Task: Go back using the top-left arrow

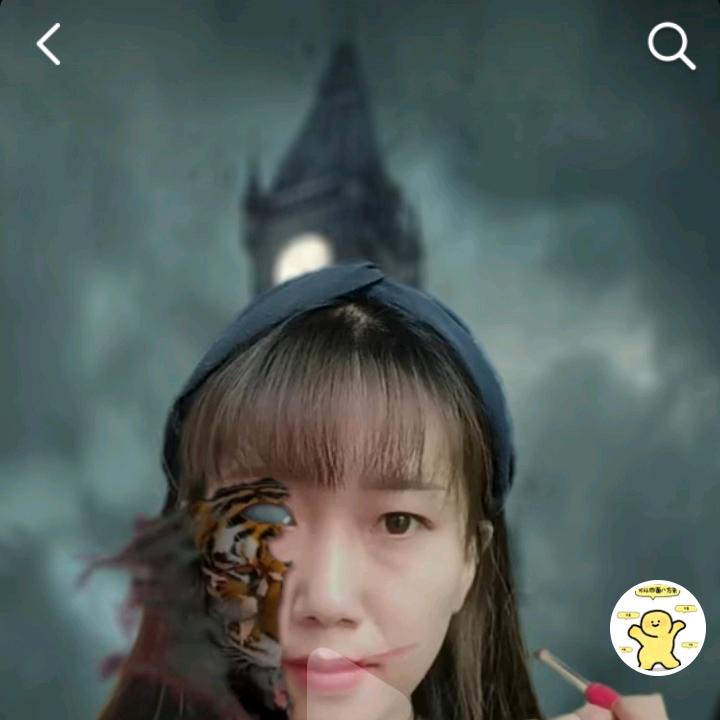Action: tap(48, 45)
